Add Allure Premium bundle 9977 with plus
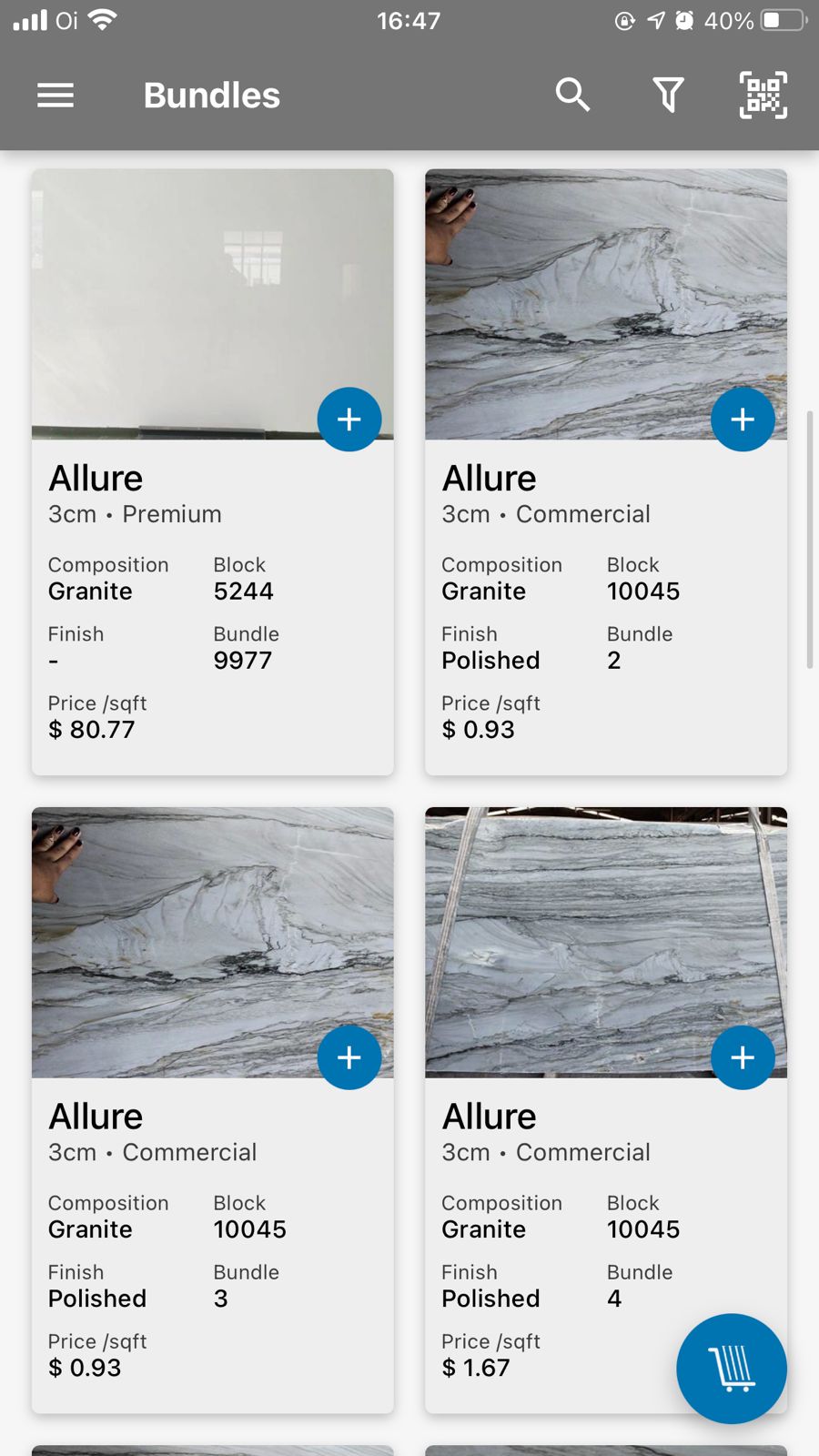 [x=349, y=420]
